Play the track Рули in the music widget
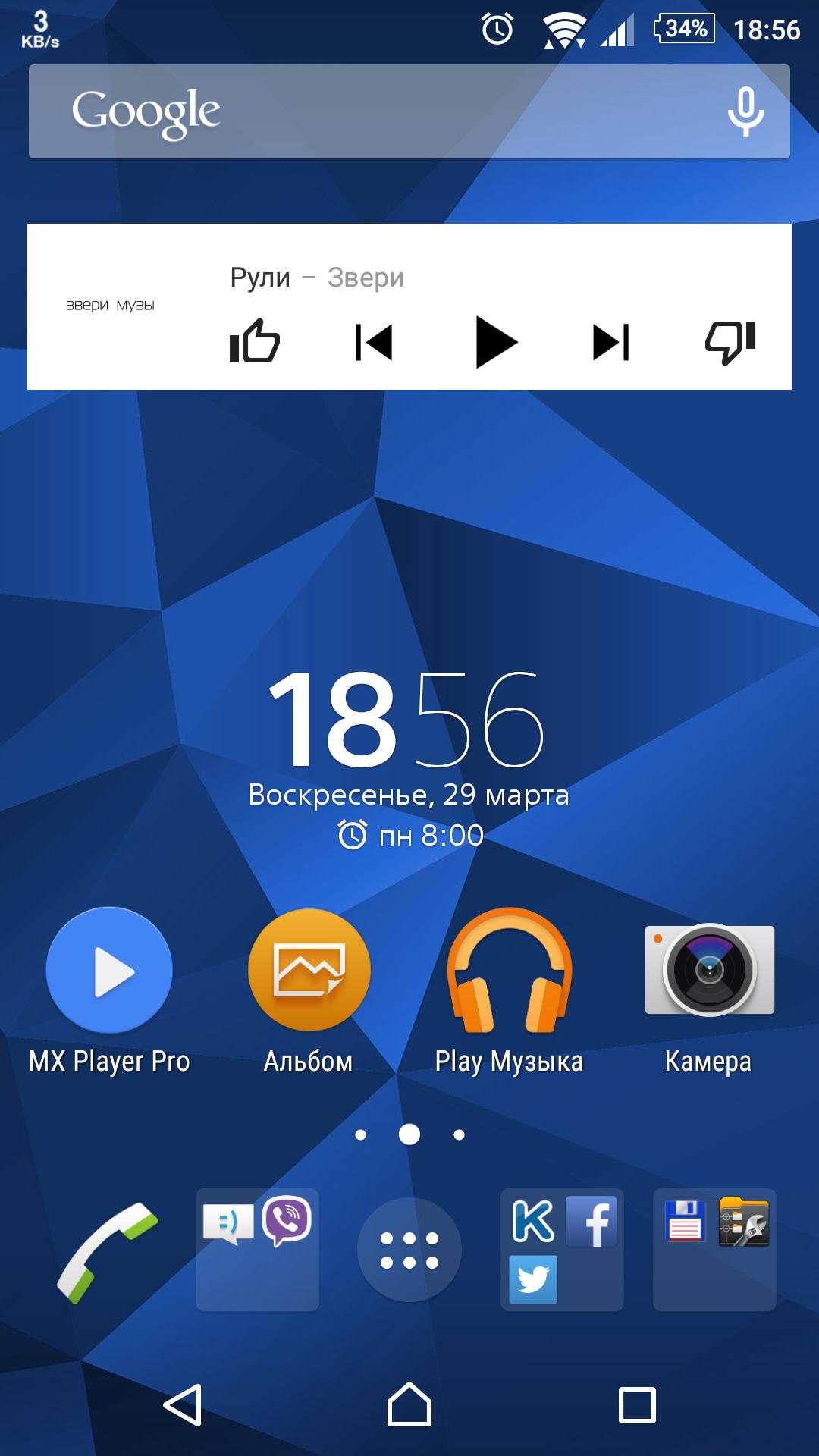 [x=497, y=343]
